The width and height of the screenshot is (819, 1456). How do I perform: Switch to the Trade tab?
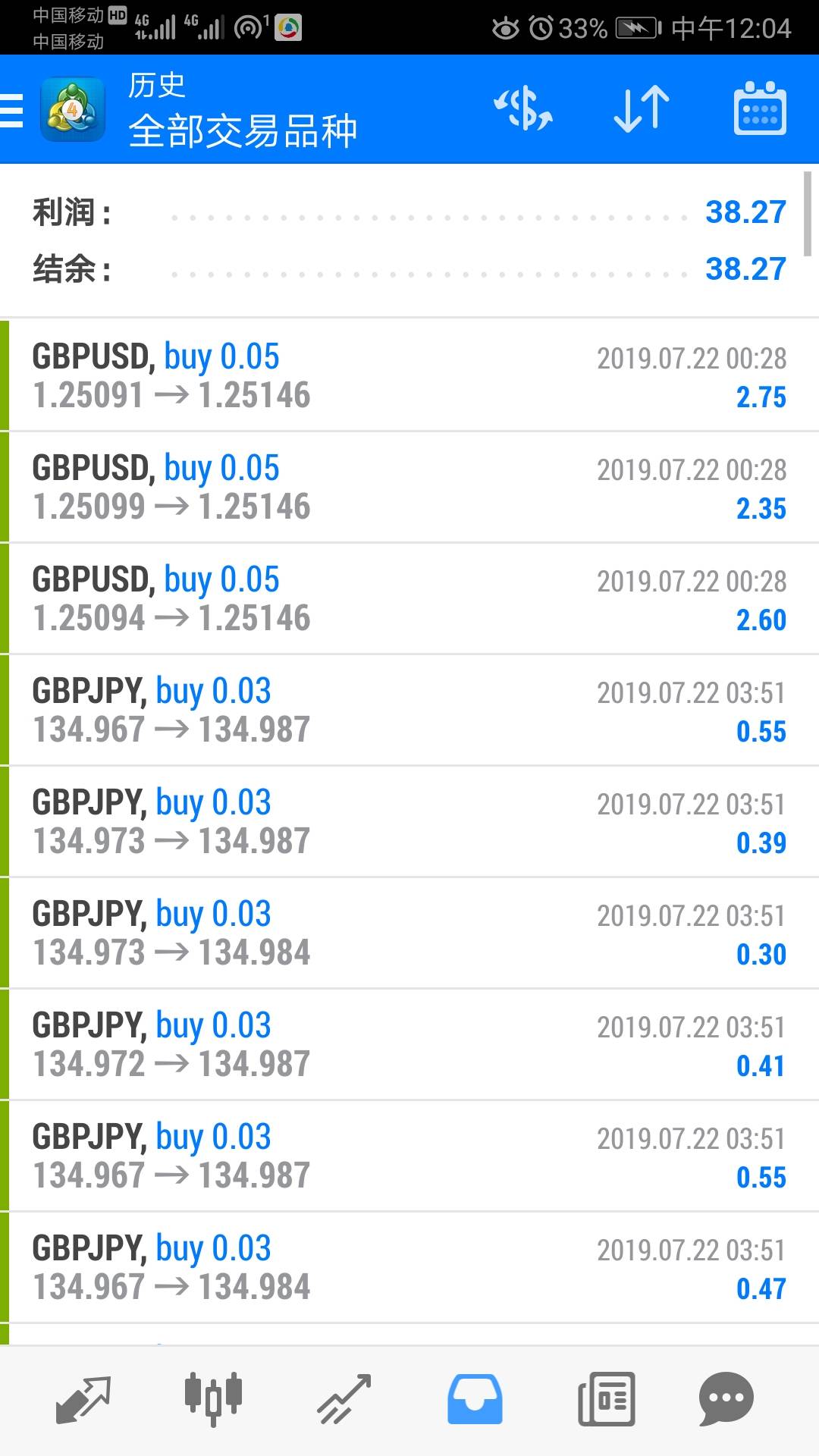pyautogui.click(x=344, y=1399)
